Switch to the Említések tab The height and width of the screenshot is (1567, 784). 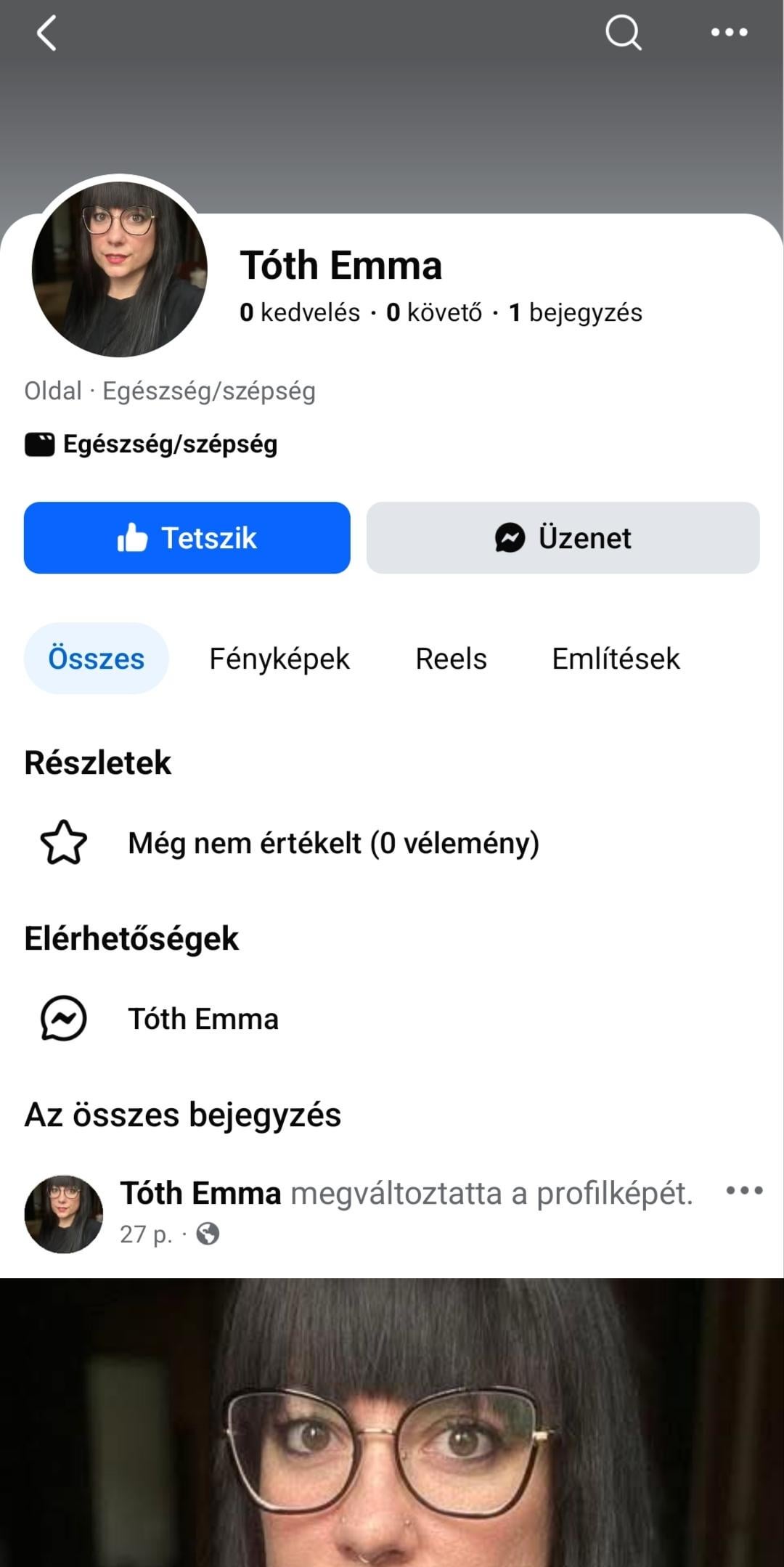pos(616,659)
